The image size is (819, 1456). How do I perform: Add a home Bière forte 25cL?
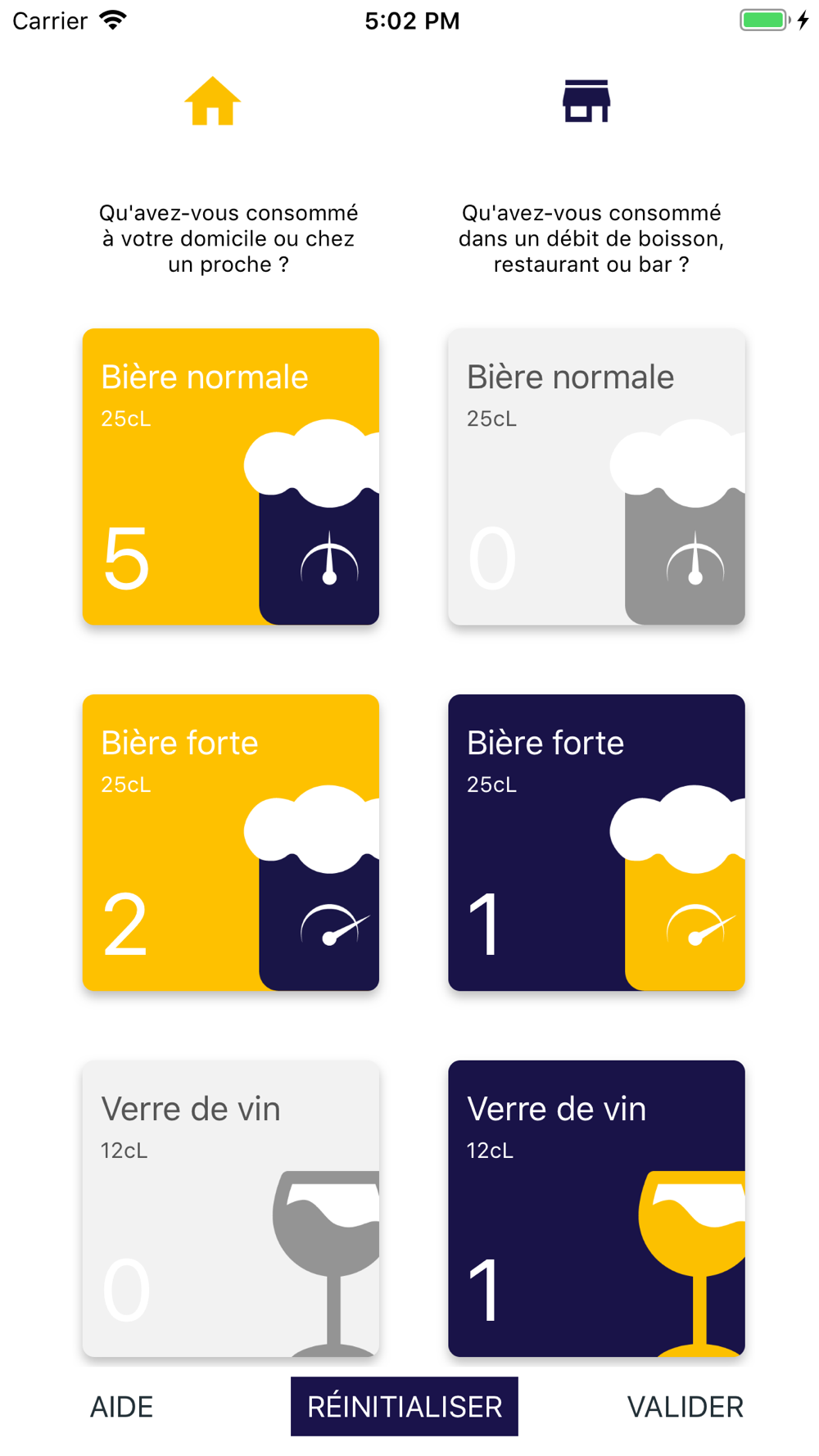[x=230, y=843]
